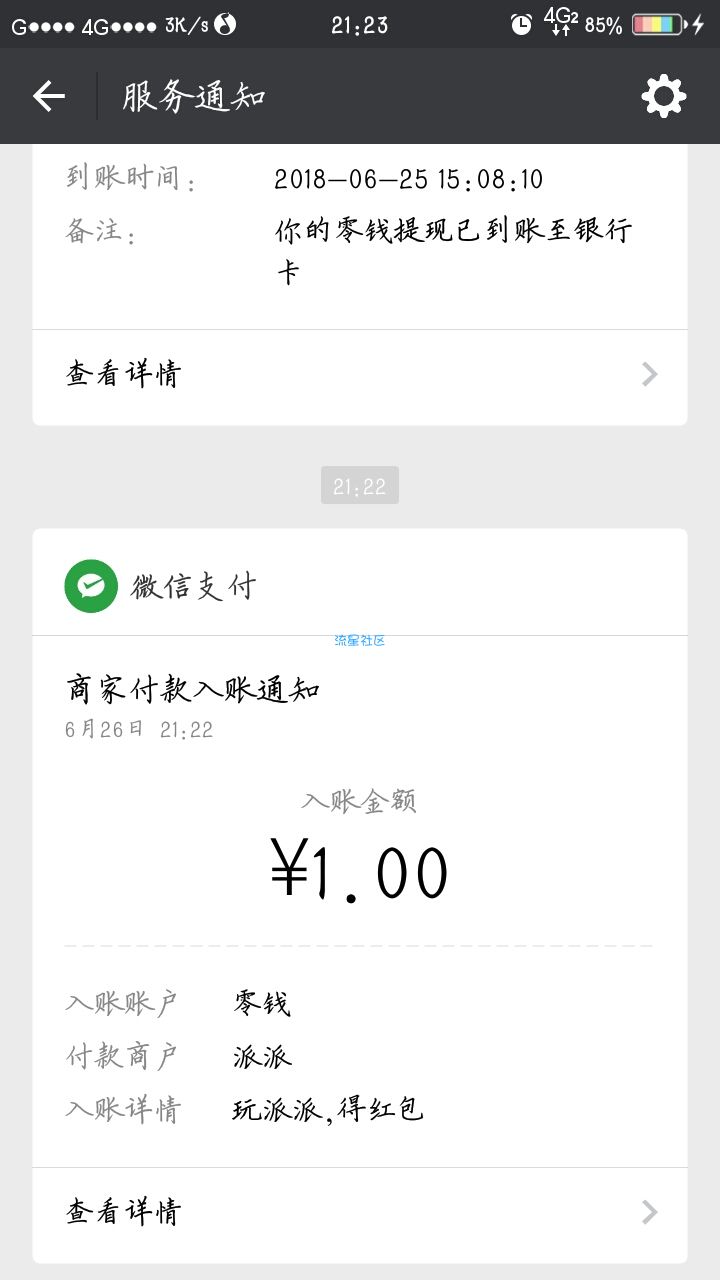Open 查看详情 for the 零钱提现 notice
Viewport: 720px width, 1280px height.
[x=360, y=375]
